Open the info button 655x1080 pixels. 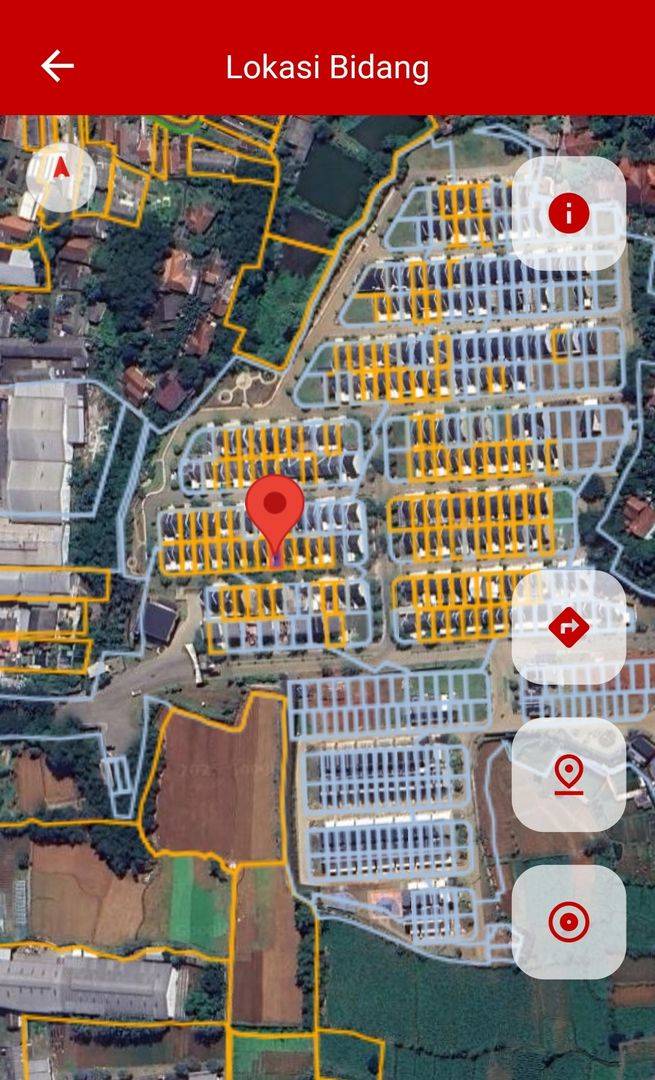point(569,213)
